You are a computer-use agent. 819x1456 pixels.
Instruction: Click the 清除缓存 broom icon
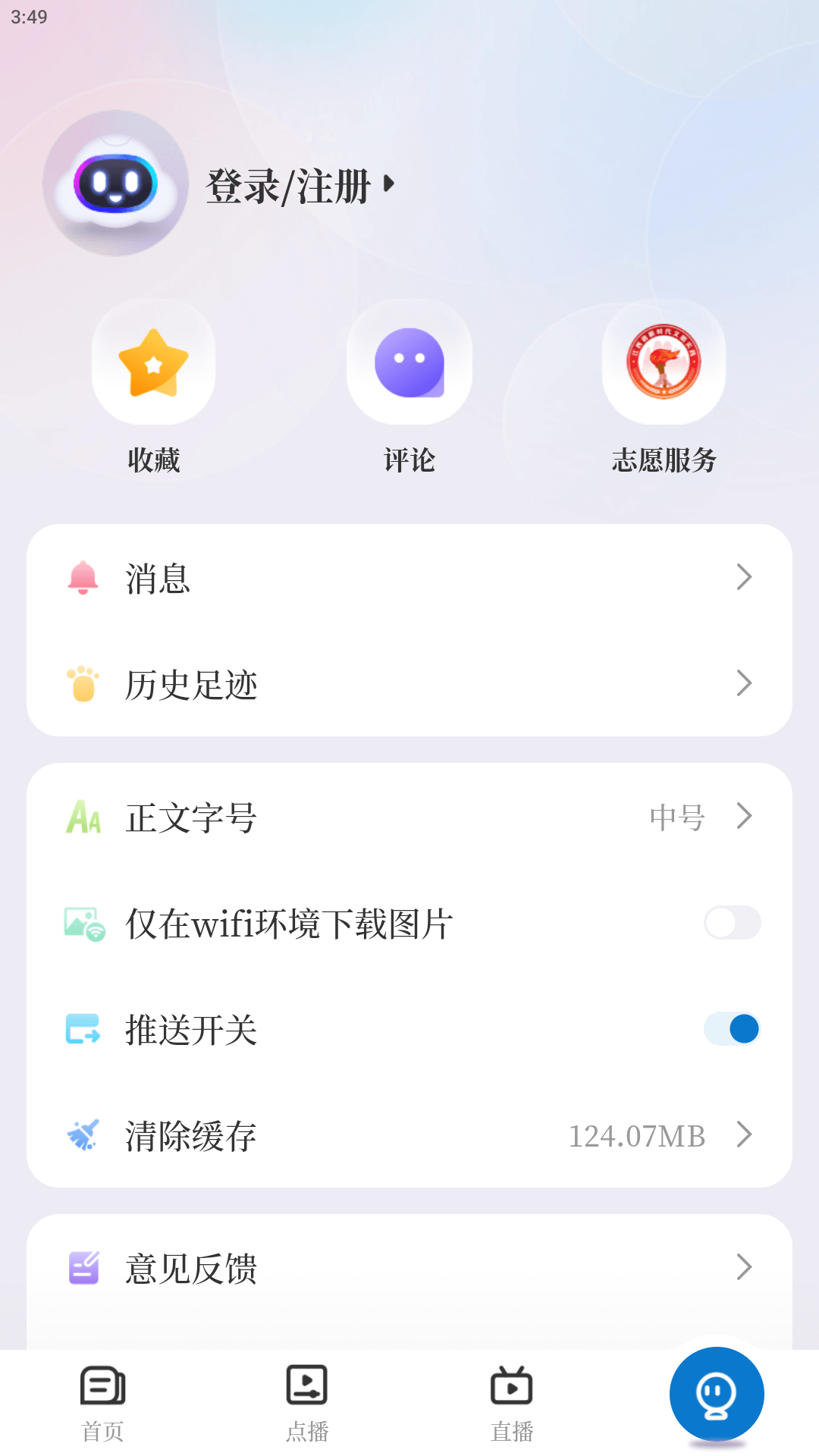83,1135
